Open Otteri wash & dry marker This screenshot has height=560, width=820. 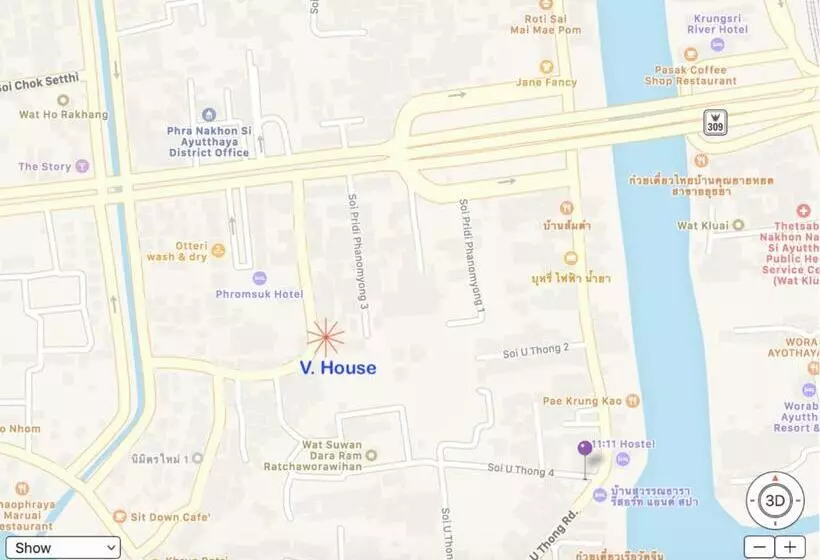tap(218, 250)
